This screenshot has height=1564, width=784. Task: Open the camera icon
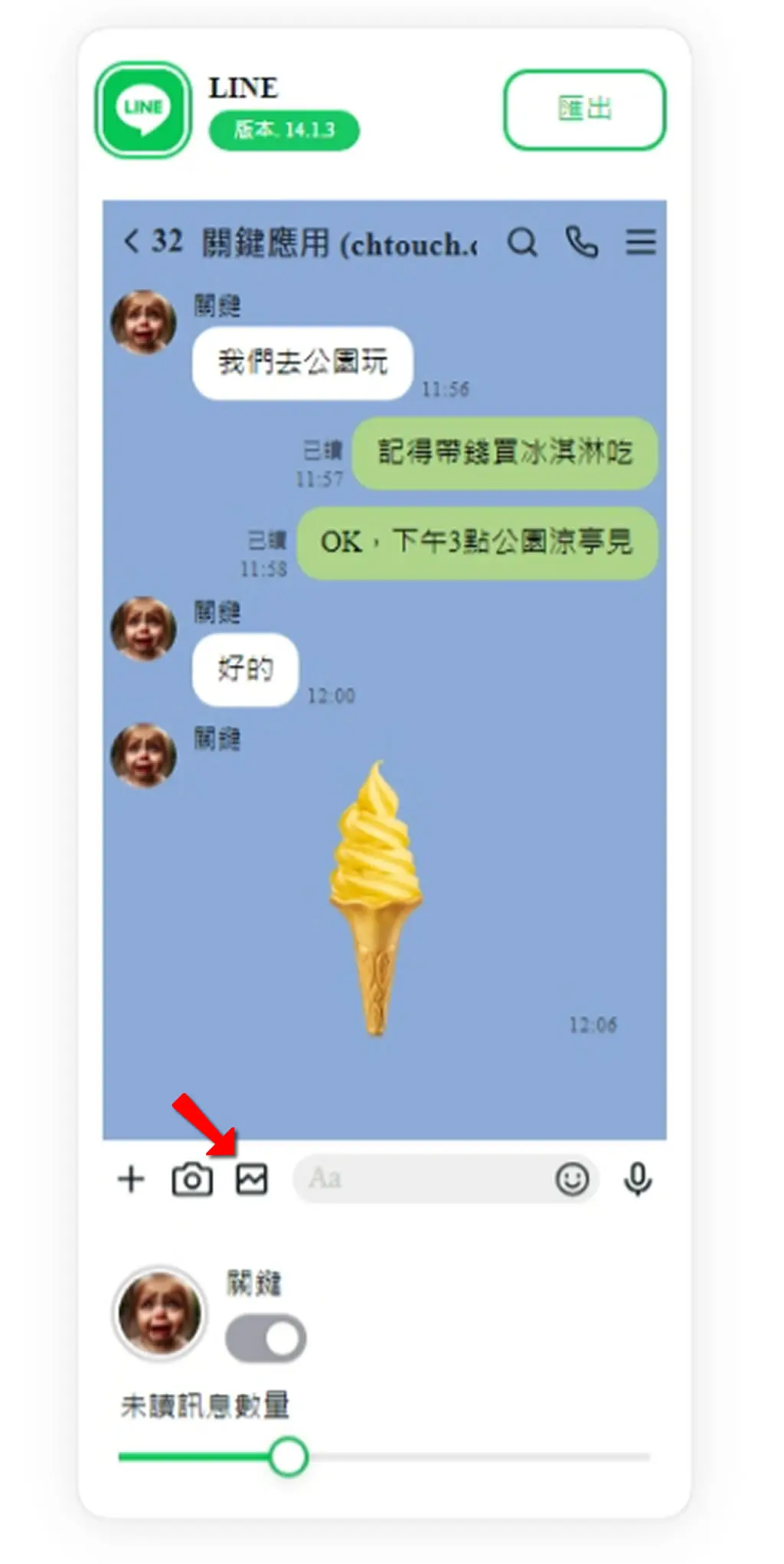[x=192, y=1179]
